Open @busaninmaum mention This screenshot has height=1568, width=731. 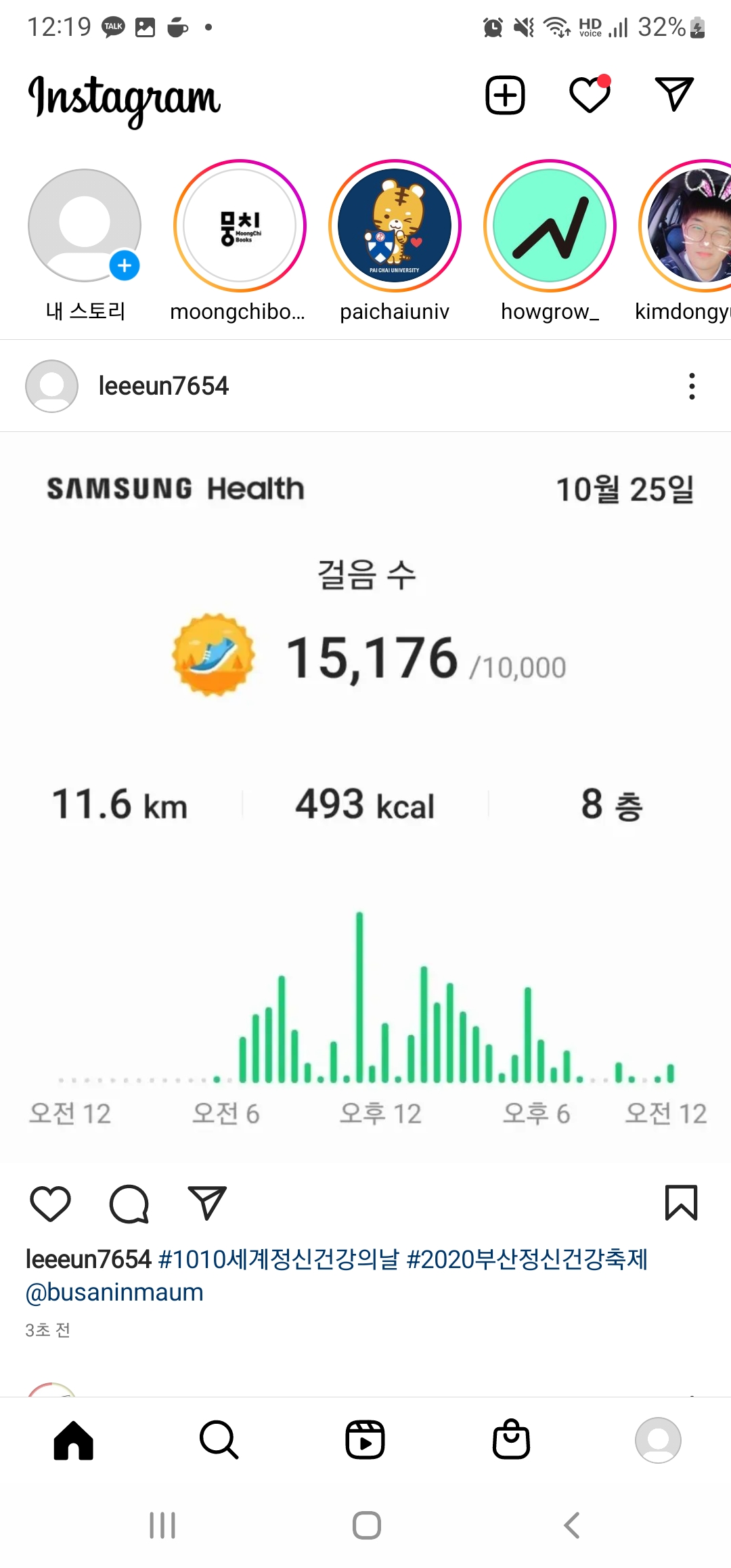tap(114, 1292)
